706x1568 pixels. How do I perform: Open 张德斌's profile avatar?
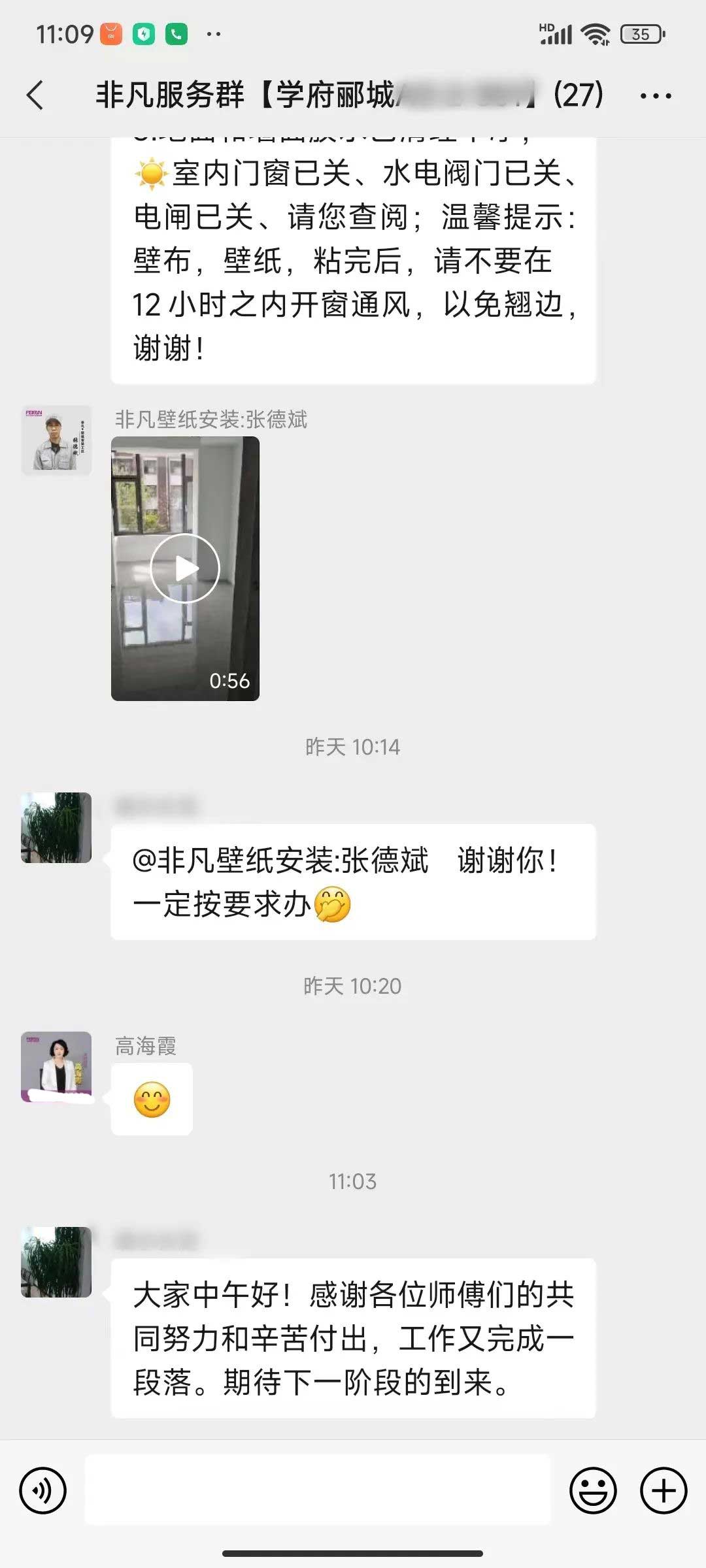[x=56, y=440]
